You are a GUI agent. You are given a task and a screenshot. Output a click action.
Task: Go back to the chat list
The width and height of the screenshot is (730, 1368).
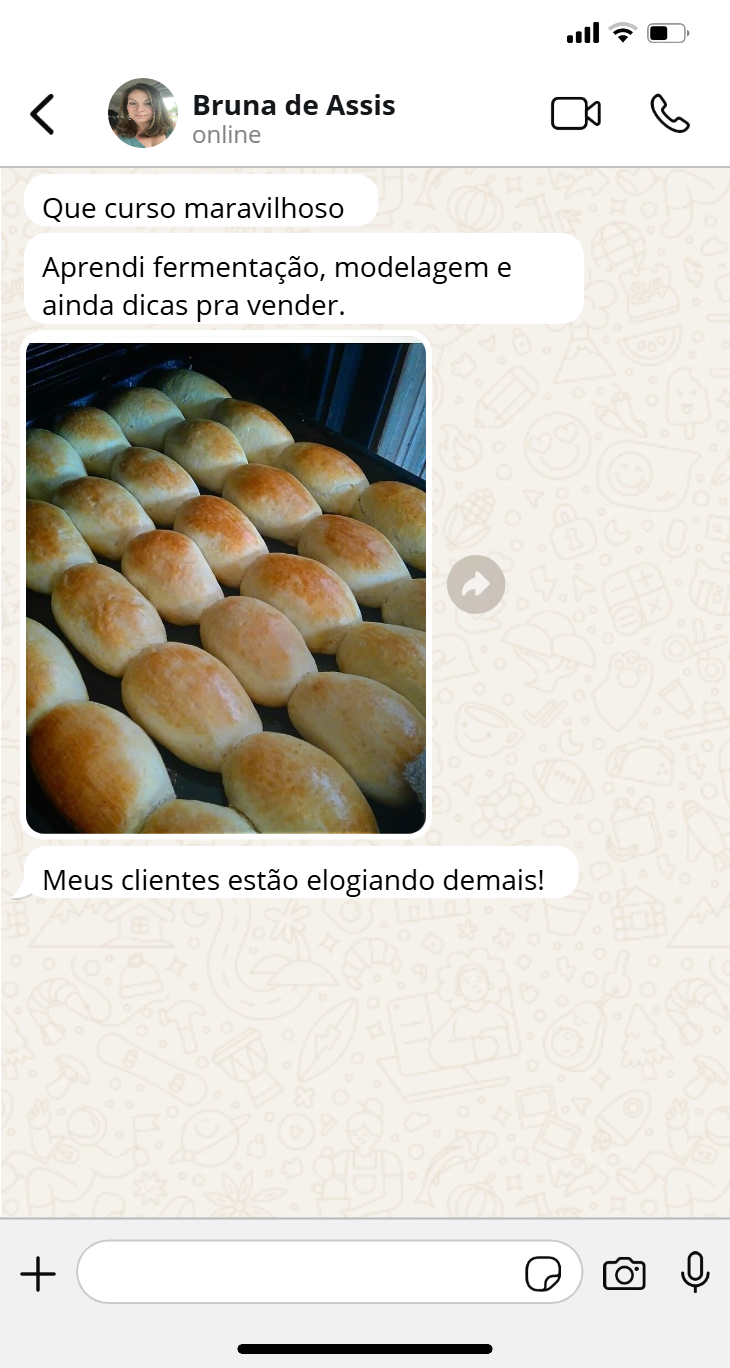pyautogui.click(x=42, y=115)
